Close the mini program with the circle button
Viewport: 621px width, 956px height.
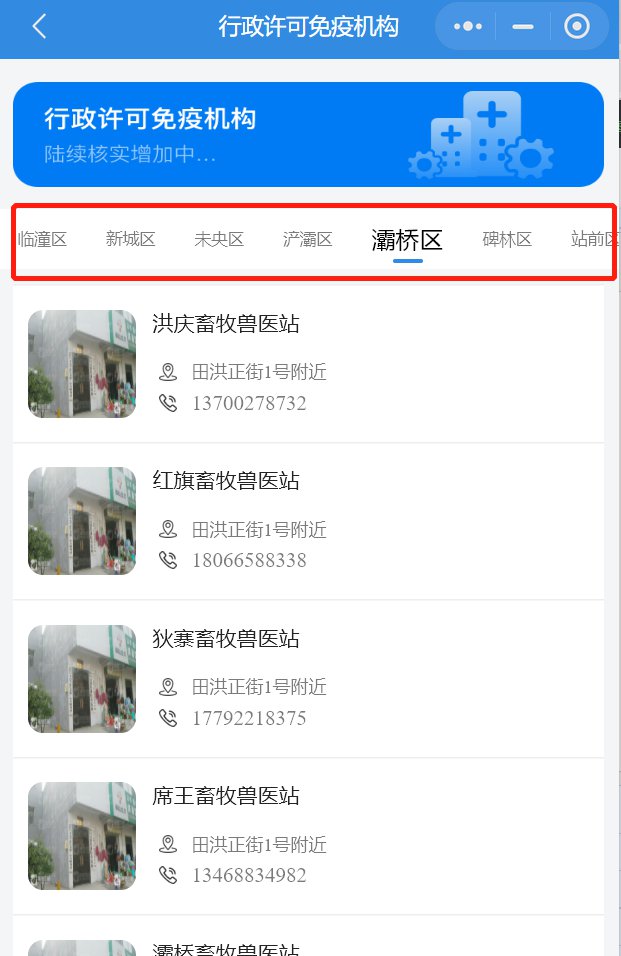[577, 27]
